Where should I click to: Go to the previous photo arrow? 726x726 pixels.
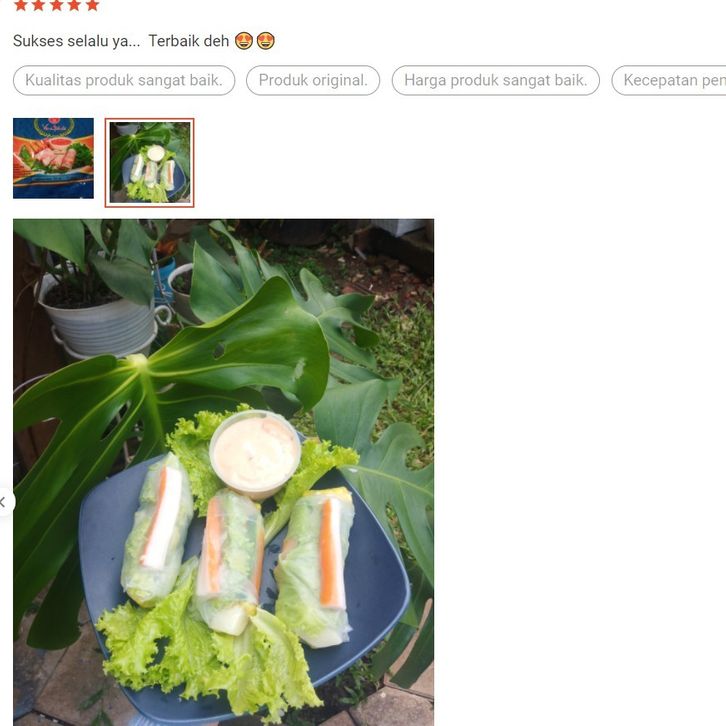[x=5, y=502]
